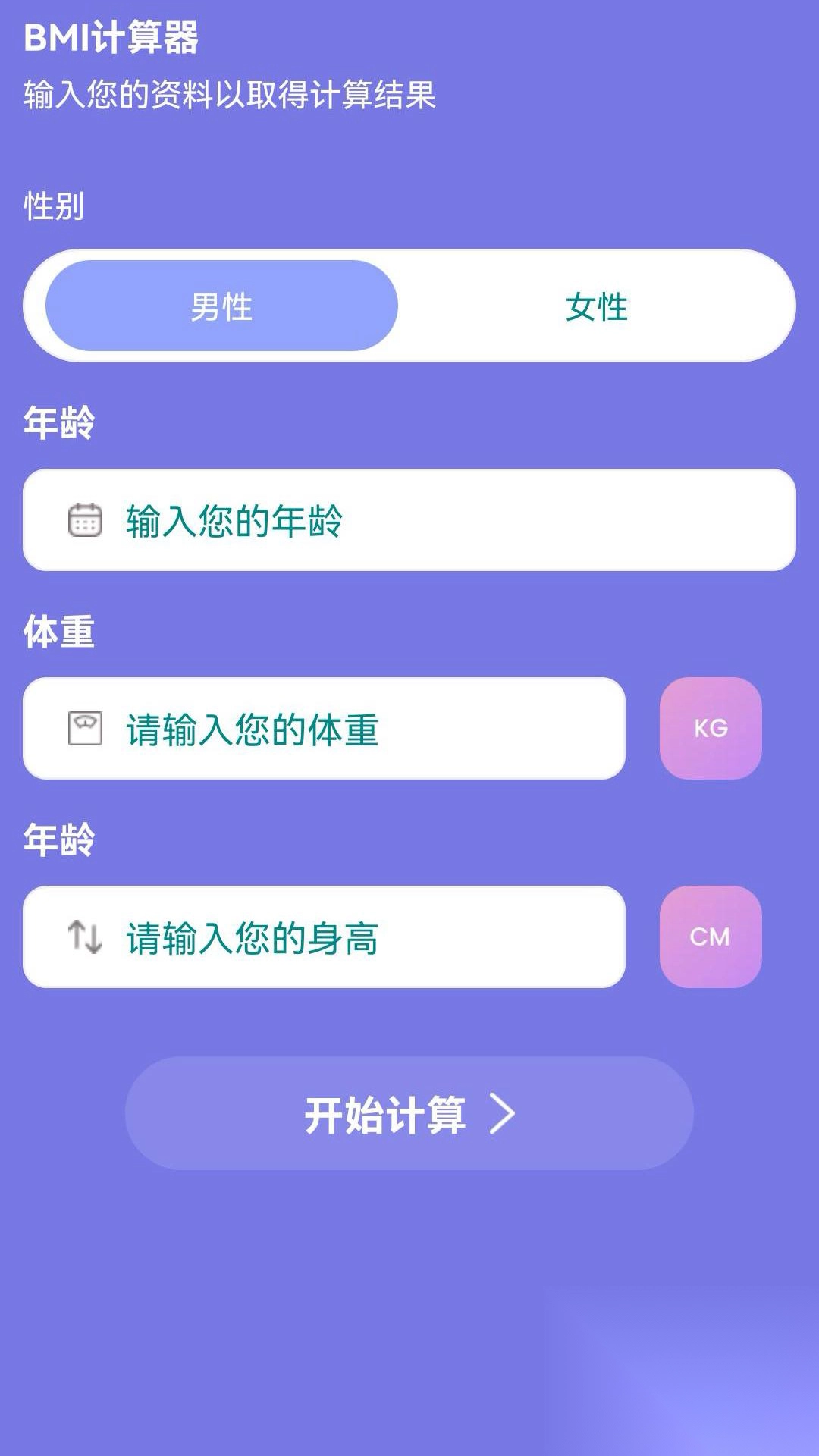Start calculation with 开始计算
Screen dimensions: 819x1456
point(409,1113)
